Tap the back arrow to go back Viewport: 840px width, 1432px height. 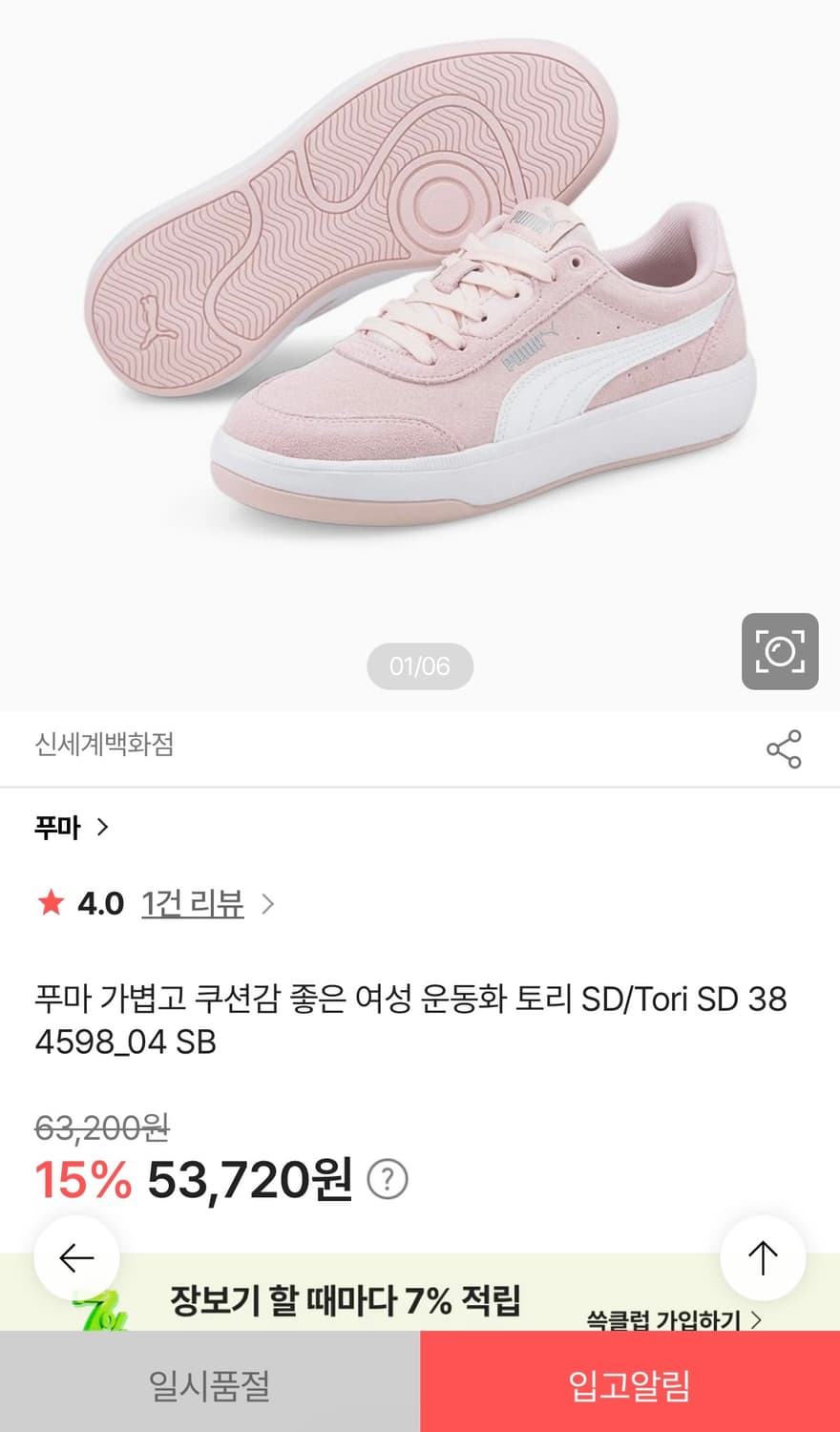click(78, 1257)
